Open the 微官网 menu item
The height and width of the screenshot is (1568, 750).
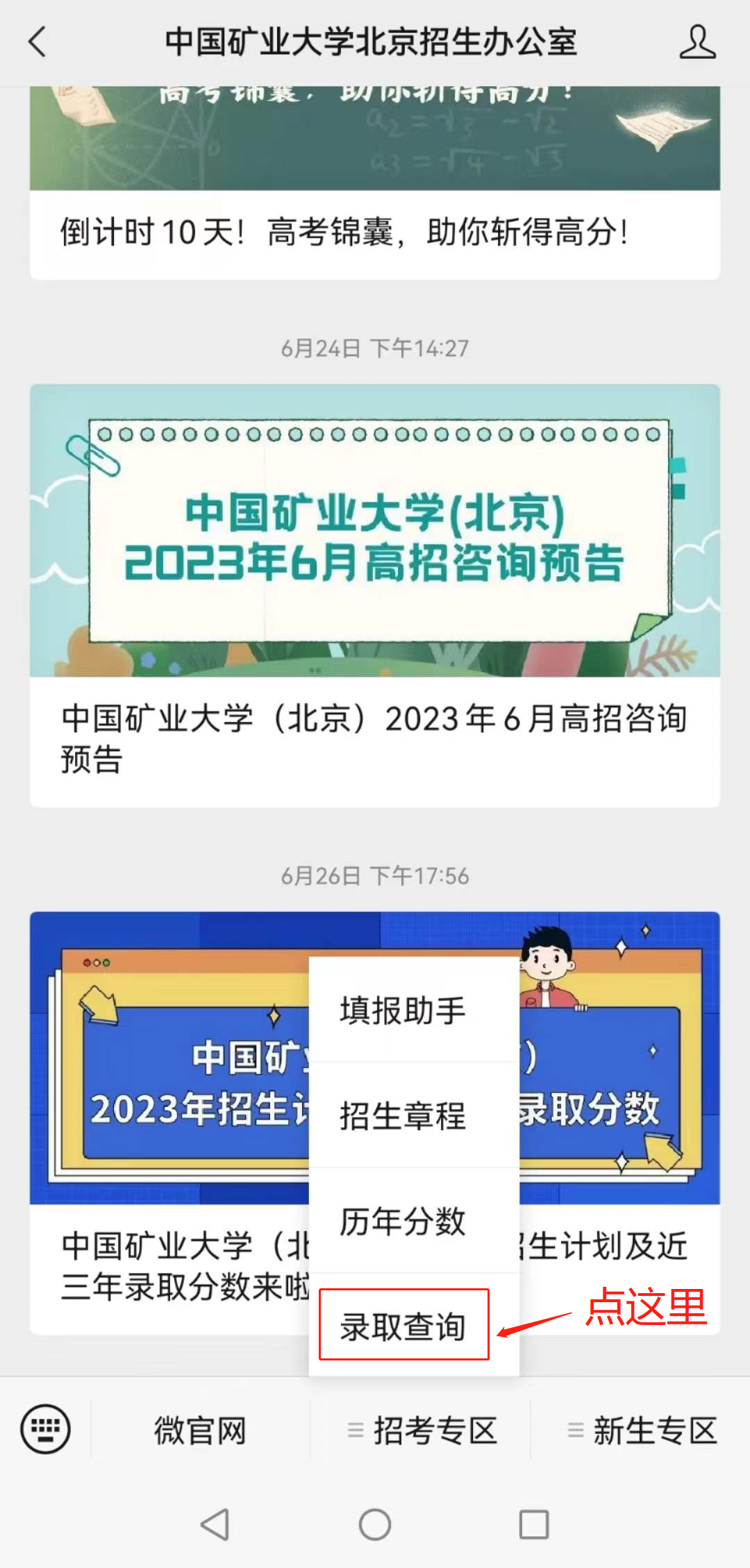(200, 1431)
